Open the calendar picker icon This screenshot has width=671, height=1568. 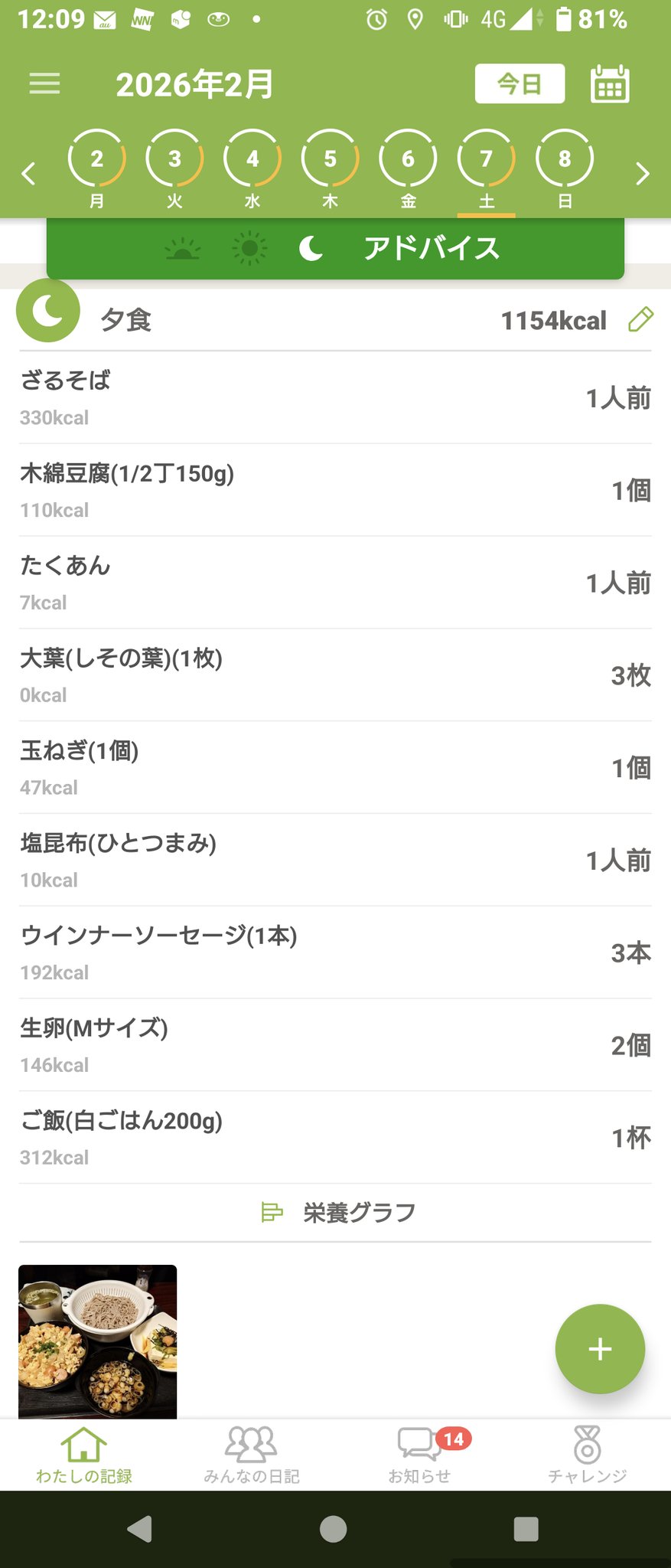[610, 84]
